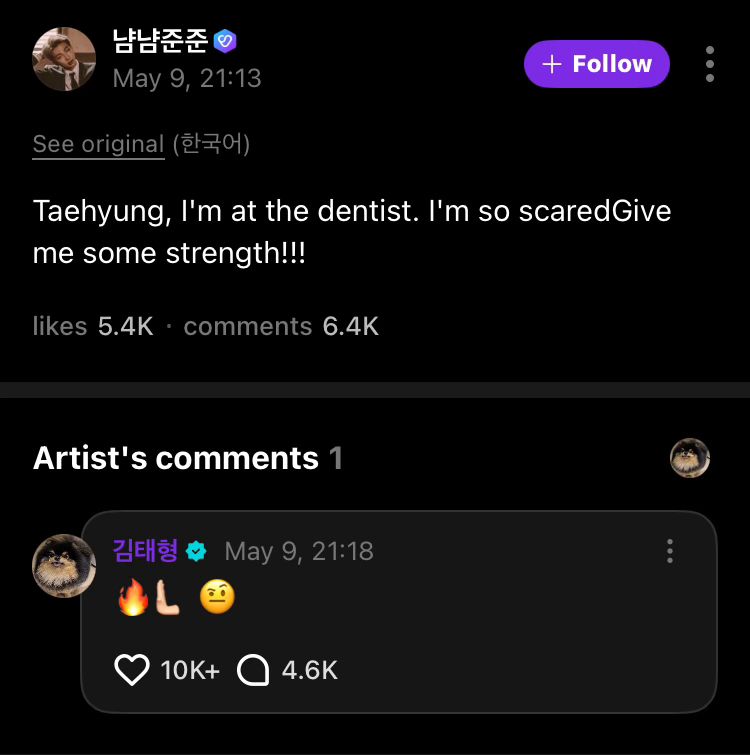750x755 pixels.
Task: Tap the See original link
Action: [x=98, y=144]
